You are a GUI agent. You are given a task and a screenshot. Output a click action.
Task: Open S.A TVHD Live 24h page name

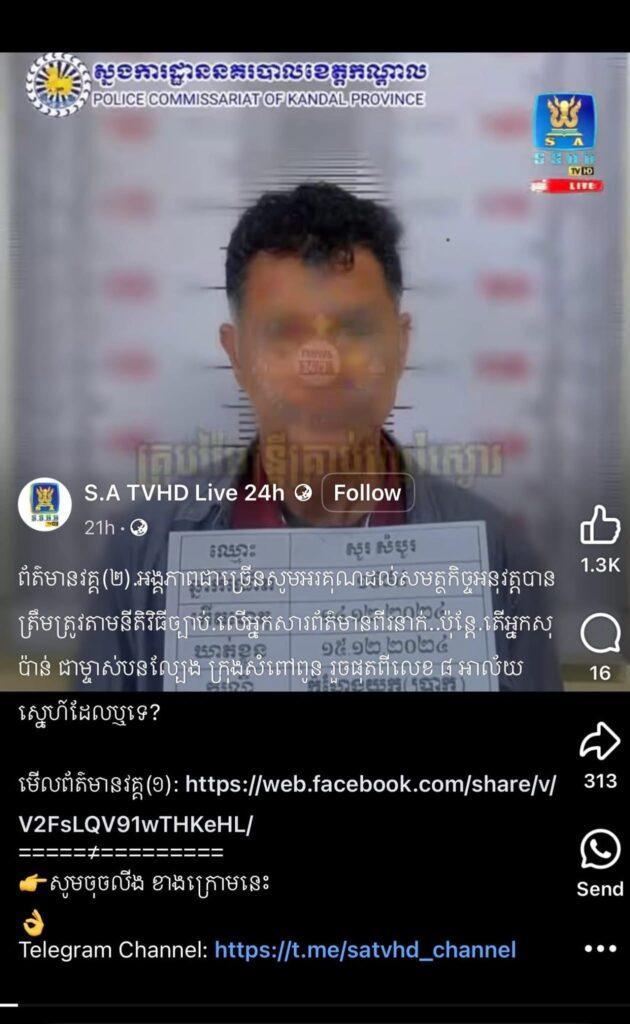pos(184,492)
